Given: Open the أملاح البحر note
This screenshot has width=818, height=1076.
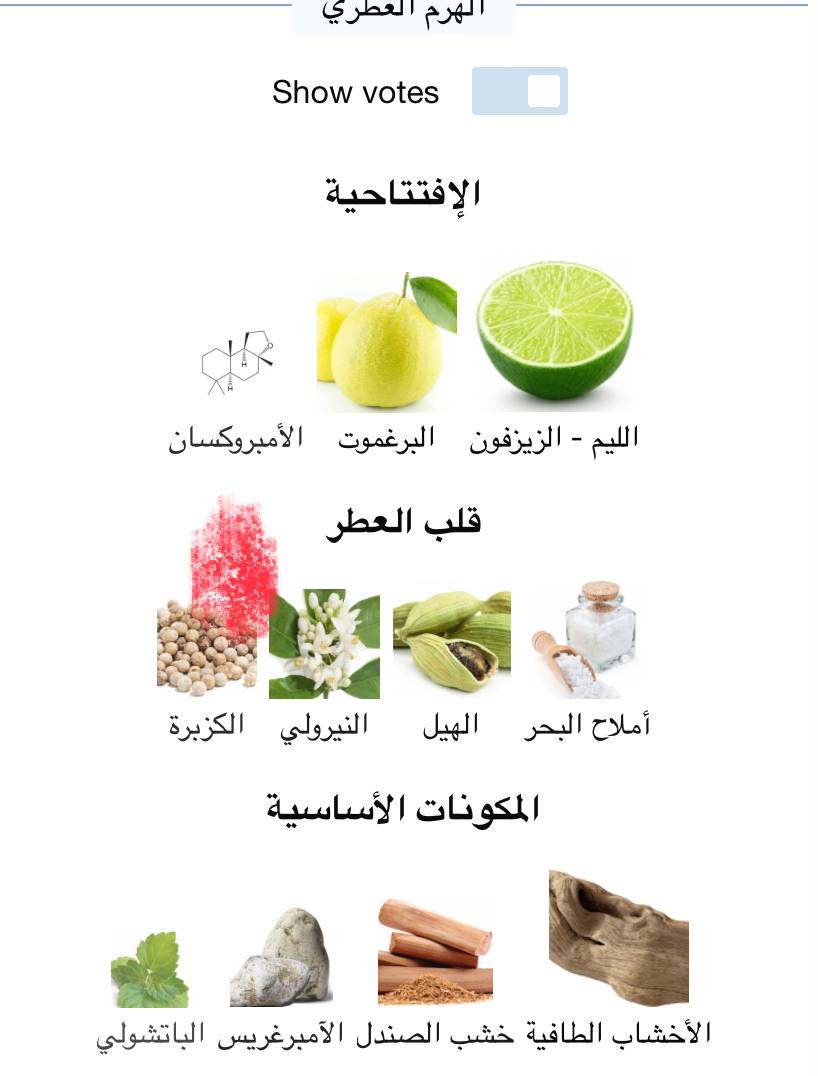Looking at the screenshot, I should pyautogui.click(x=587, y=640).
